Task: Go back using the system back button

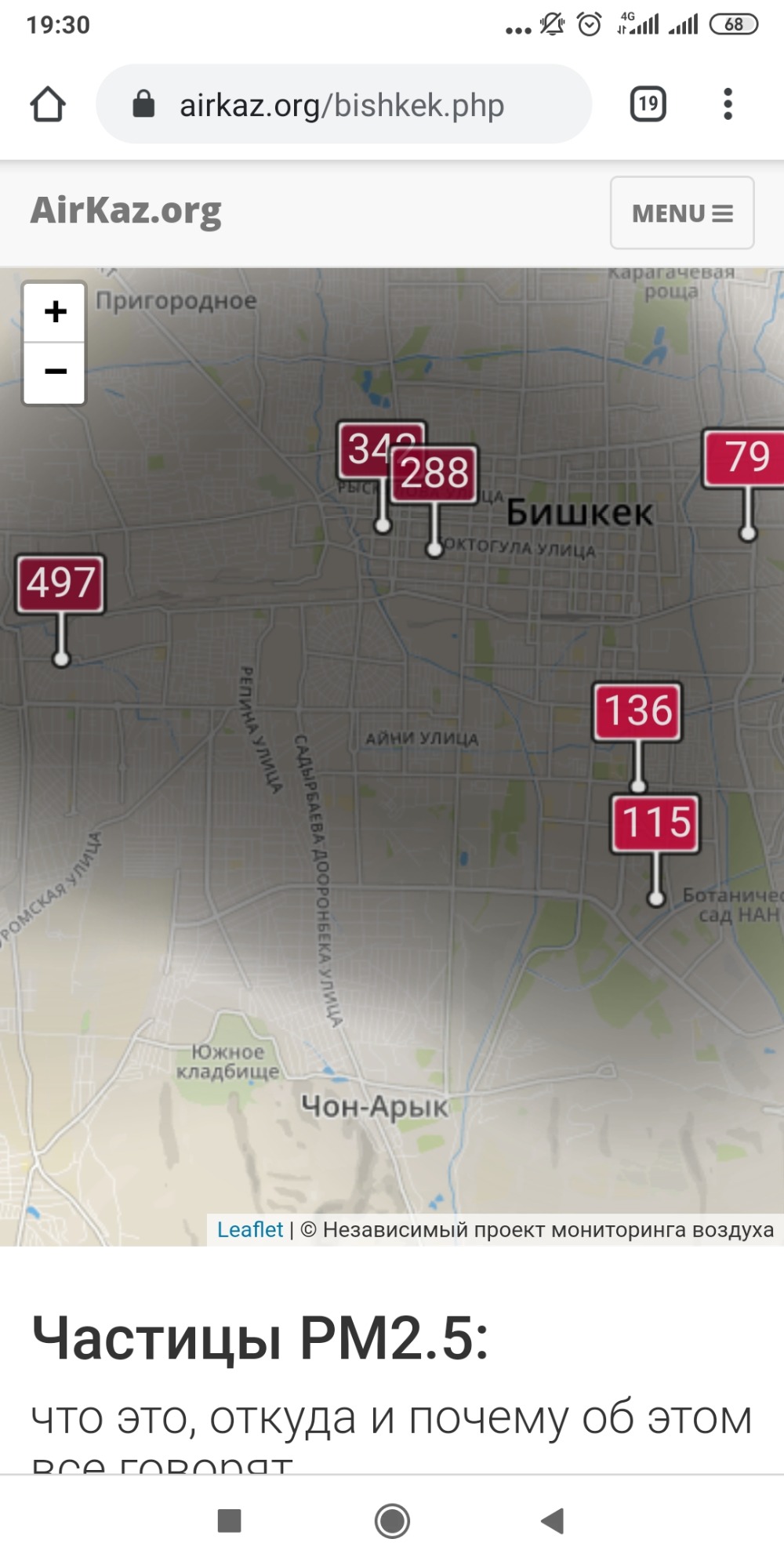Action: point(553,1521)
